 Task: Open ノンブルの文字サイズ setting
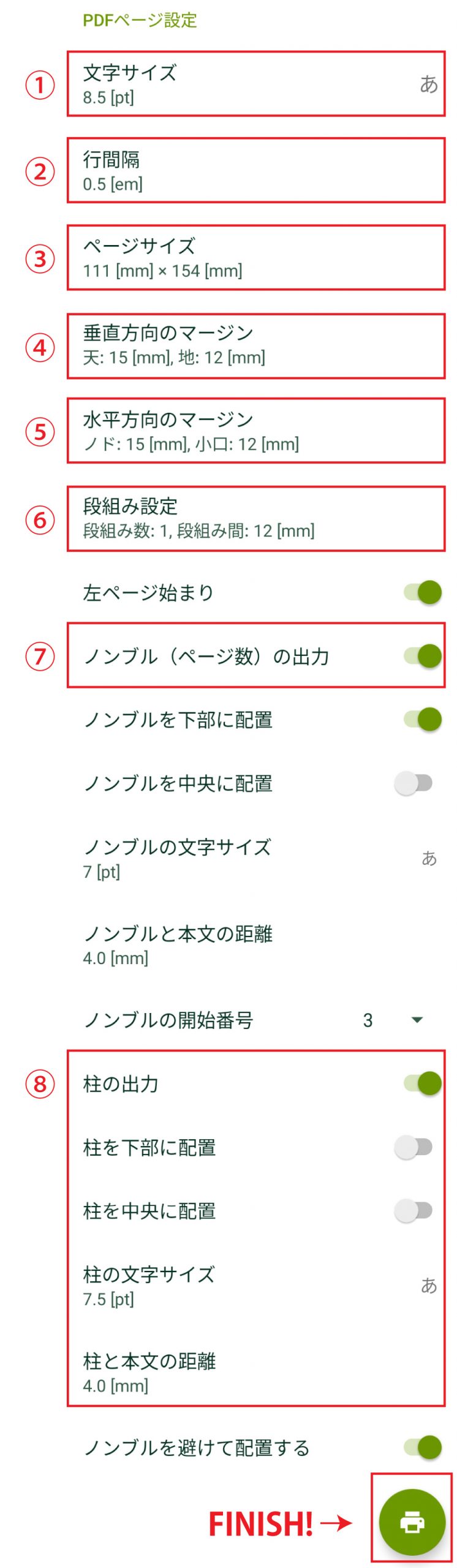[255, 858]
